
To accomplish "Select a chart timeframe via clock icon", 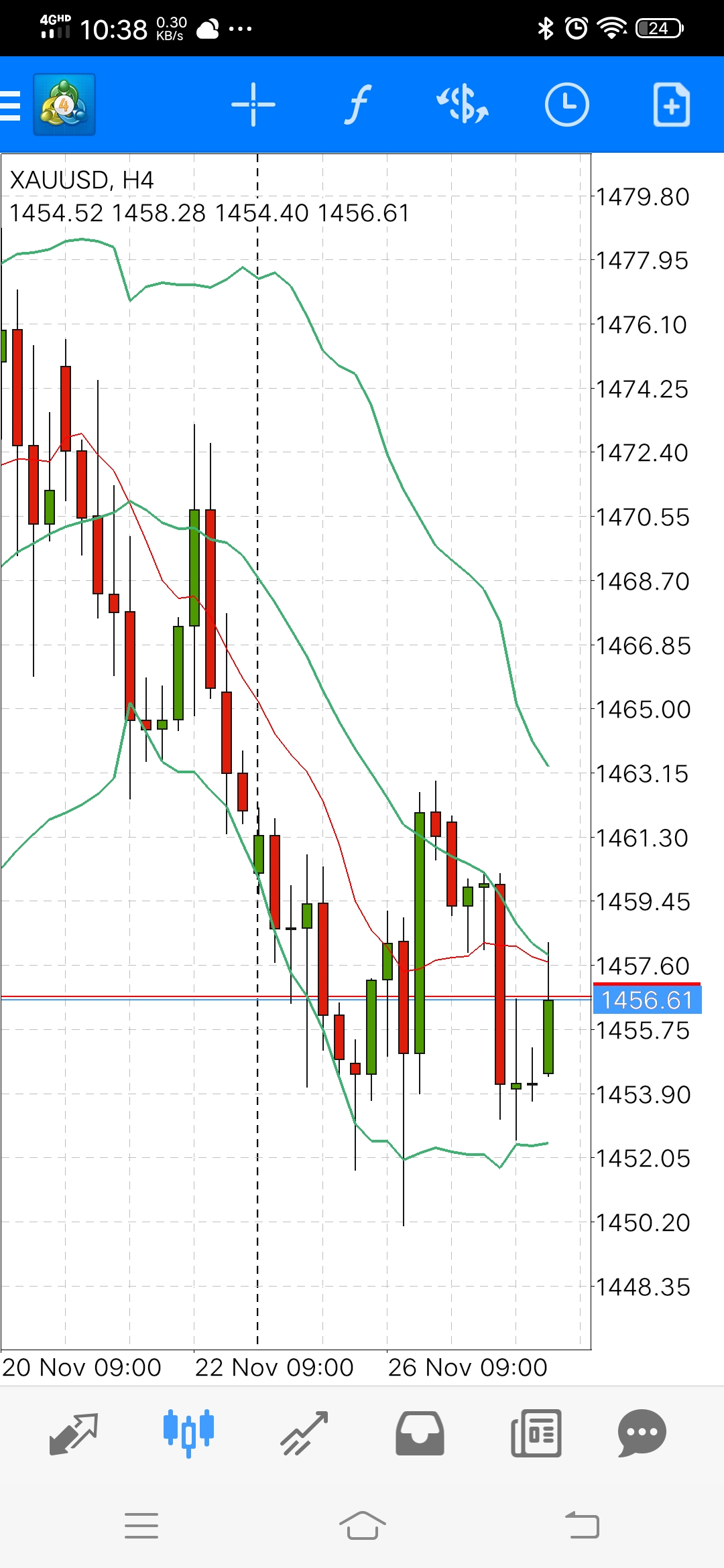I will point(567,105).
